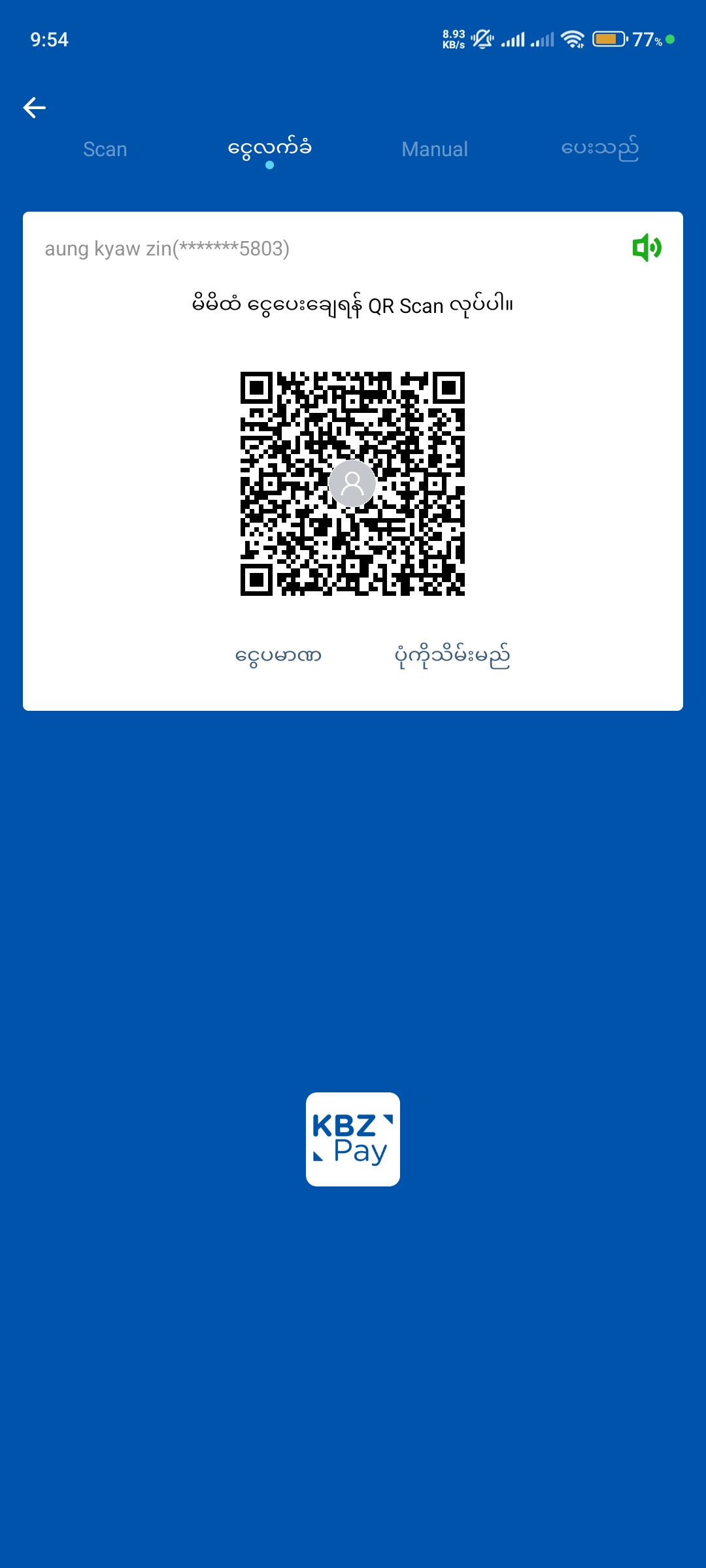Go back using the arrow icon
This screenshot has height=1568, width=706.
tap(35, 108)
